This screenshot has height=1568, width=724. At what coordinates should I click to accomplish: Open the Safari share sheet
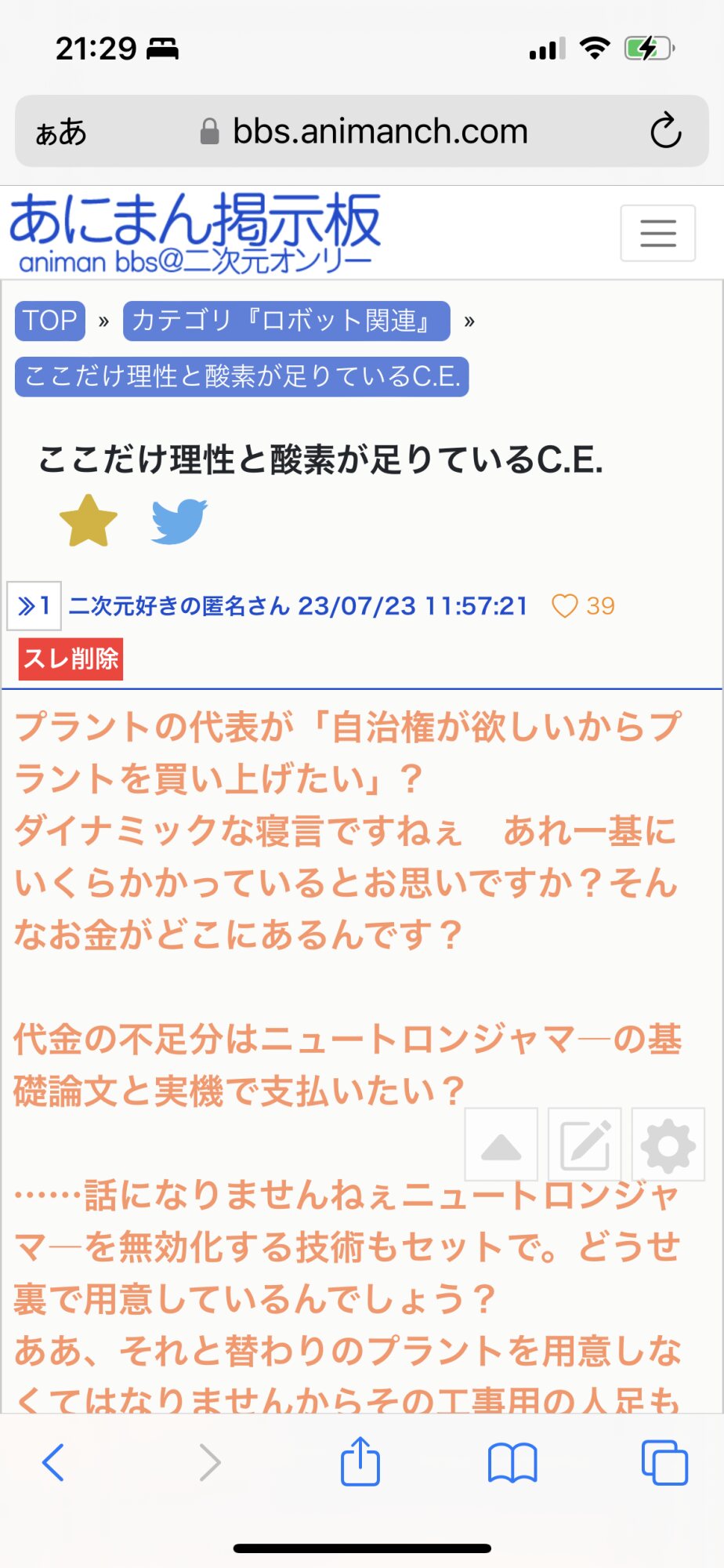click(360, 1461)
